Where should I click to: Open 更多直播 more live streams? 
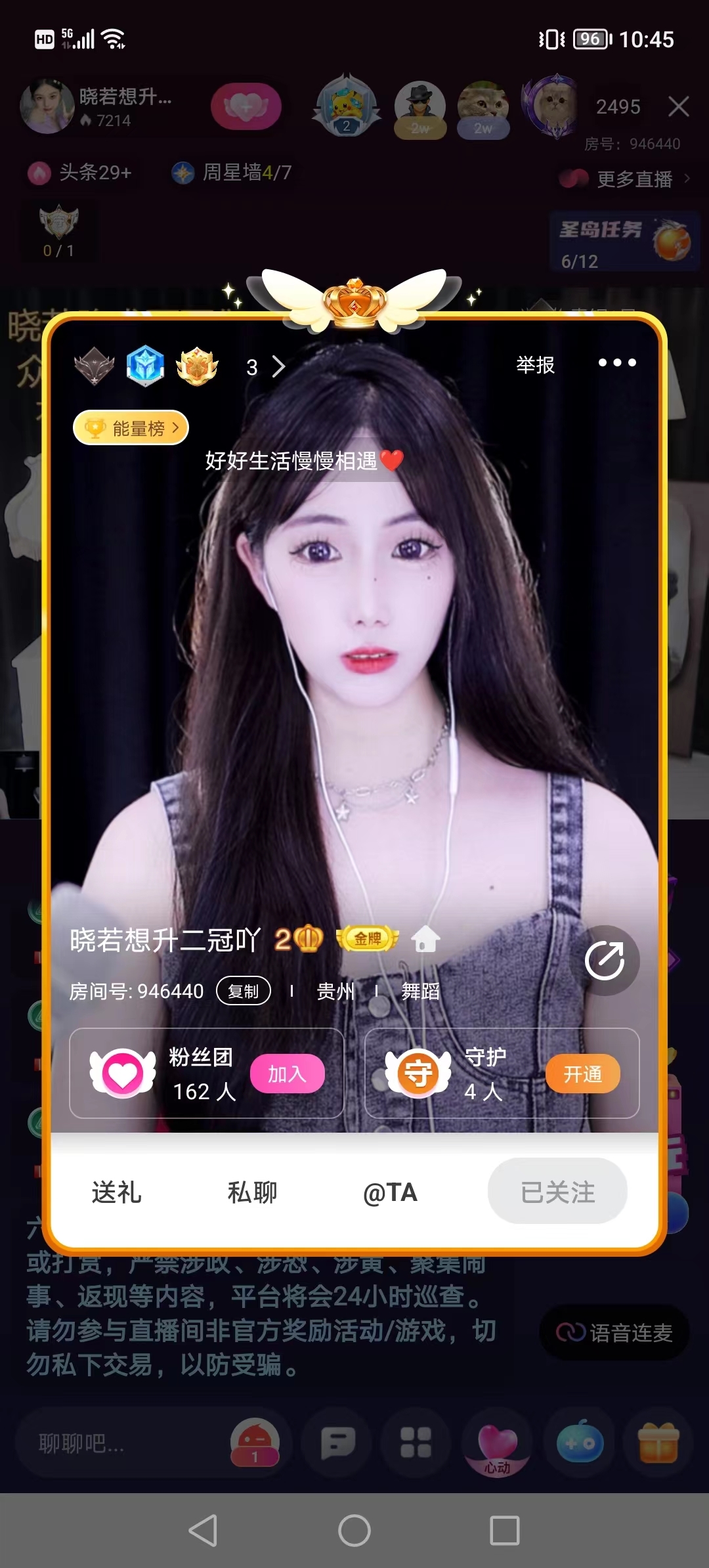point(634,179)
